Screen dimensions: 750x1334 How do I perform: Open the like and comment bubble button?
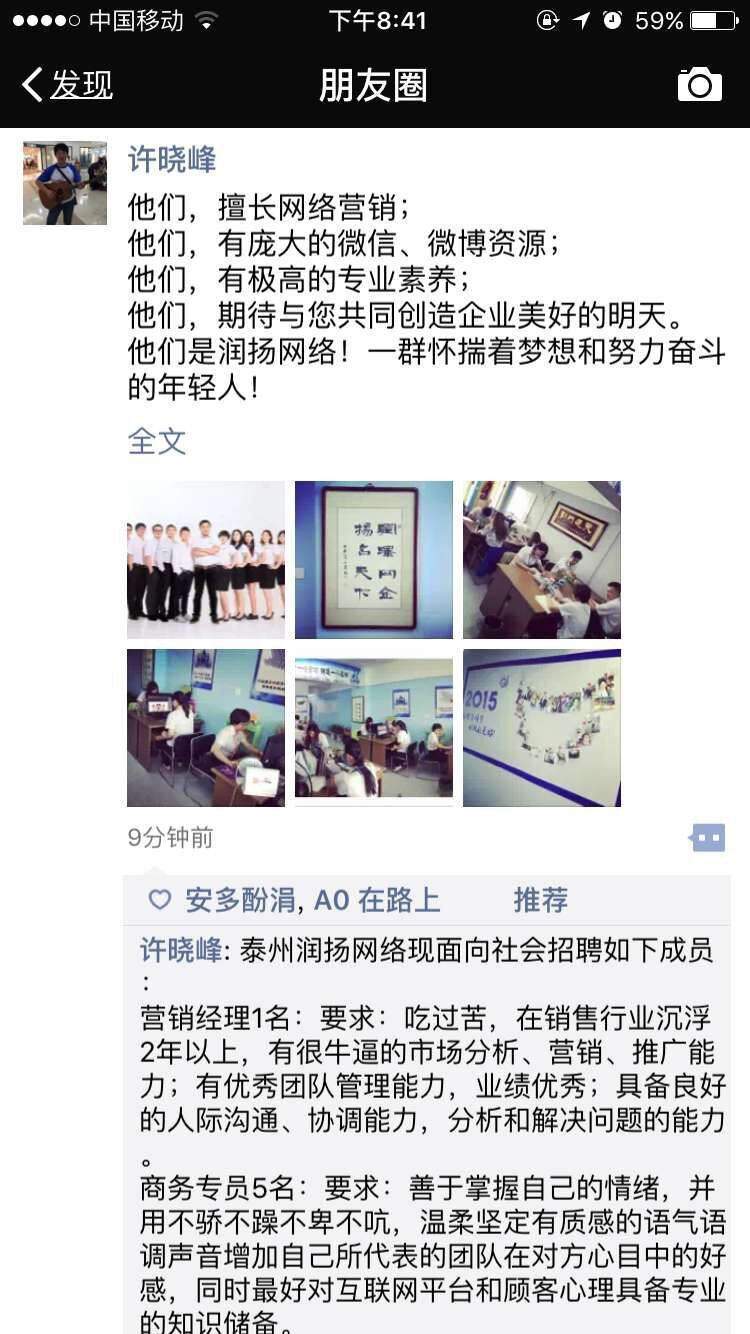[x=707, y=838]
